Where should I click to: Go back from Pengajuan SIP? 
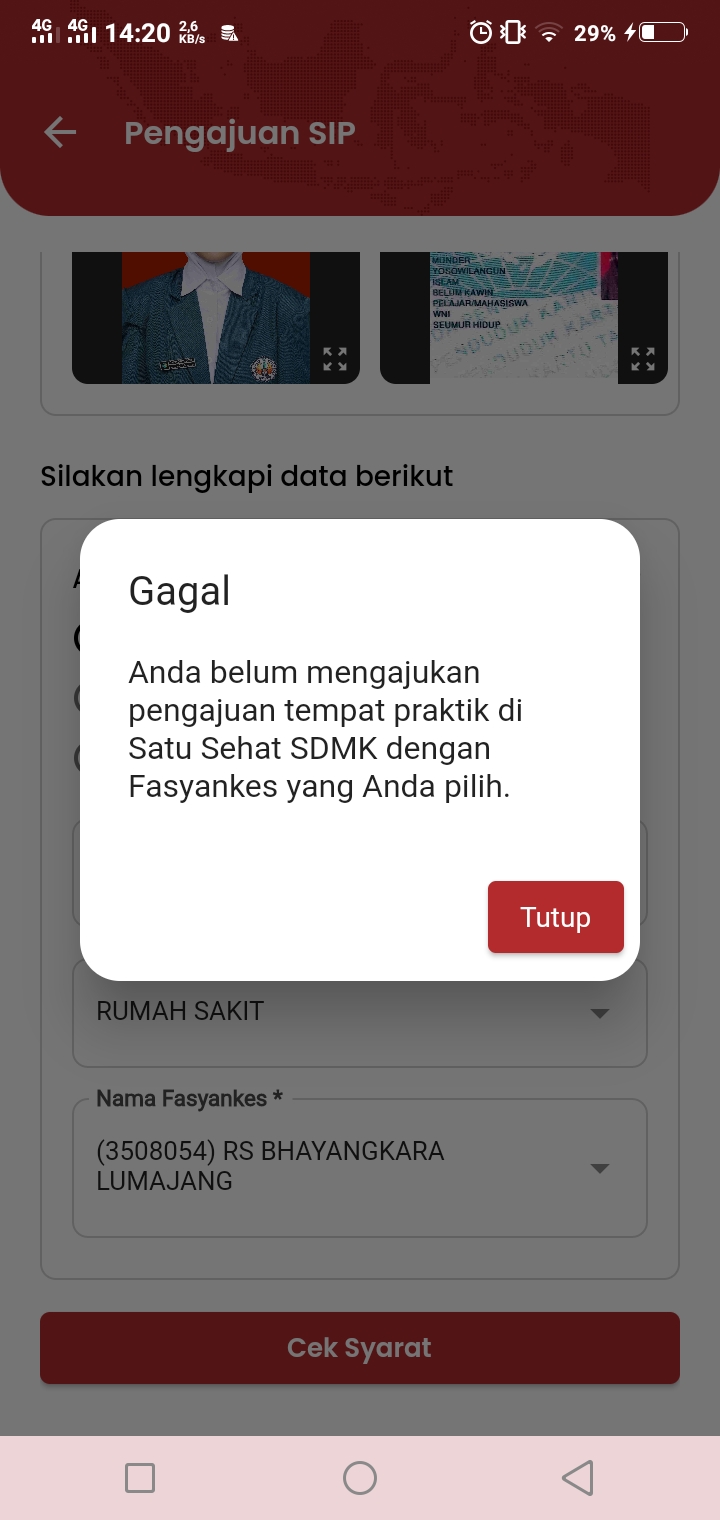(60, 133)
